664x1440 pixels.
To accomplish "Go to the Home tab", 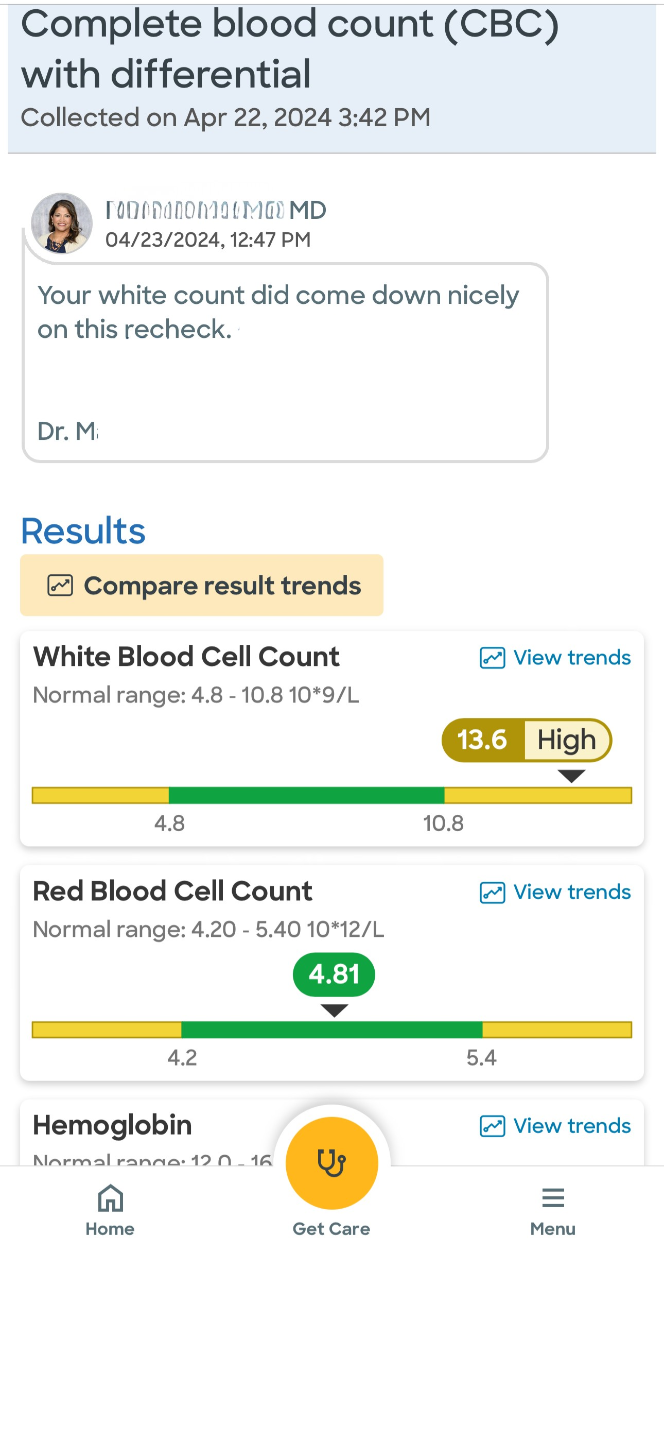I will (110, 1210).
